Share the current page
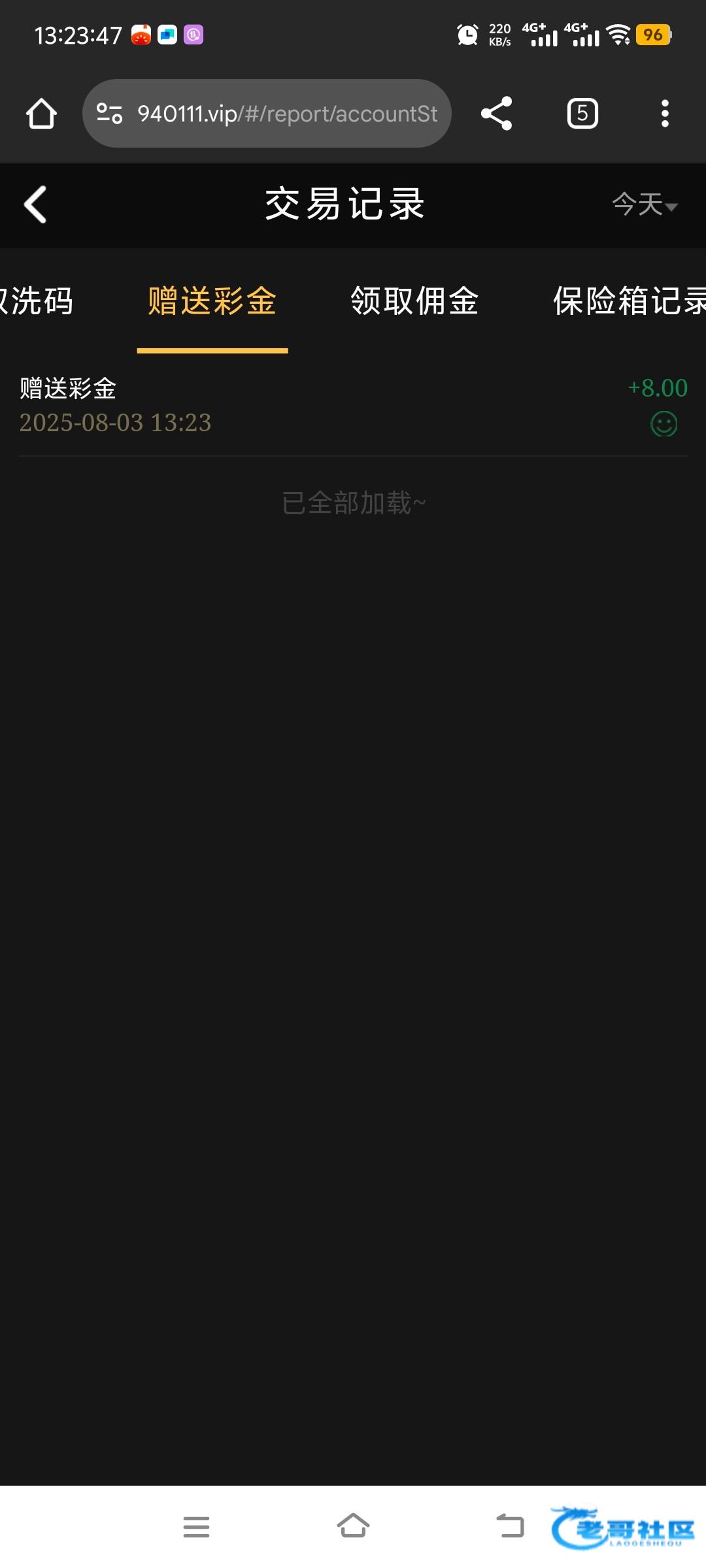This screenshot has width=706, height=1568. tap(496, 114)
